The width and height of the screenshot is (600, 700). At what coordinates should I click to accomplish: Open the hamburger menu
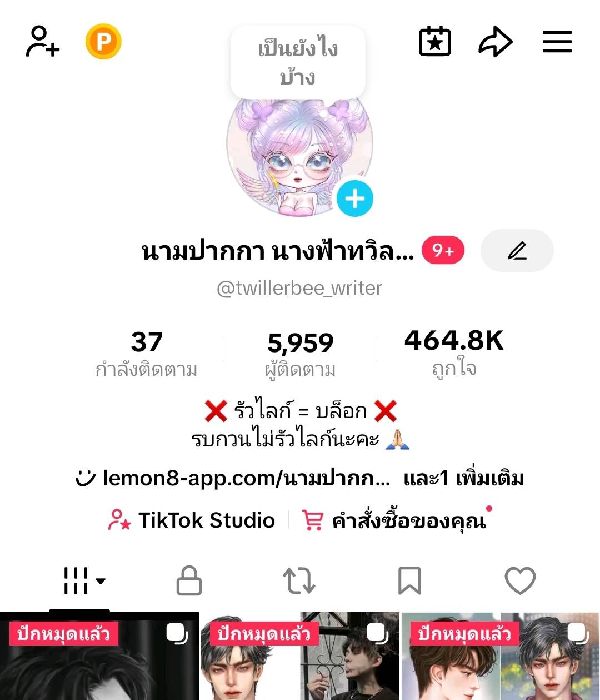557,42
